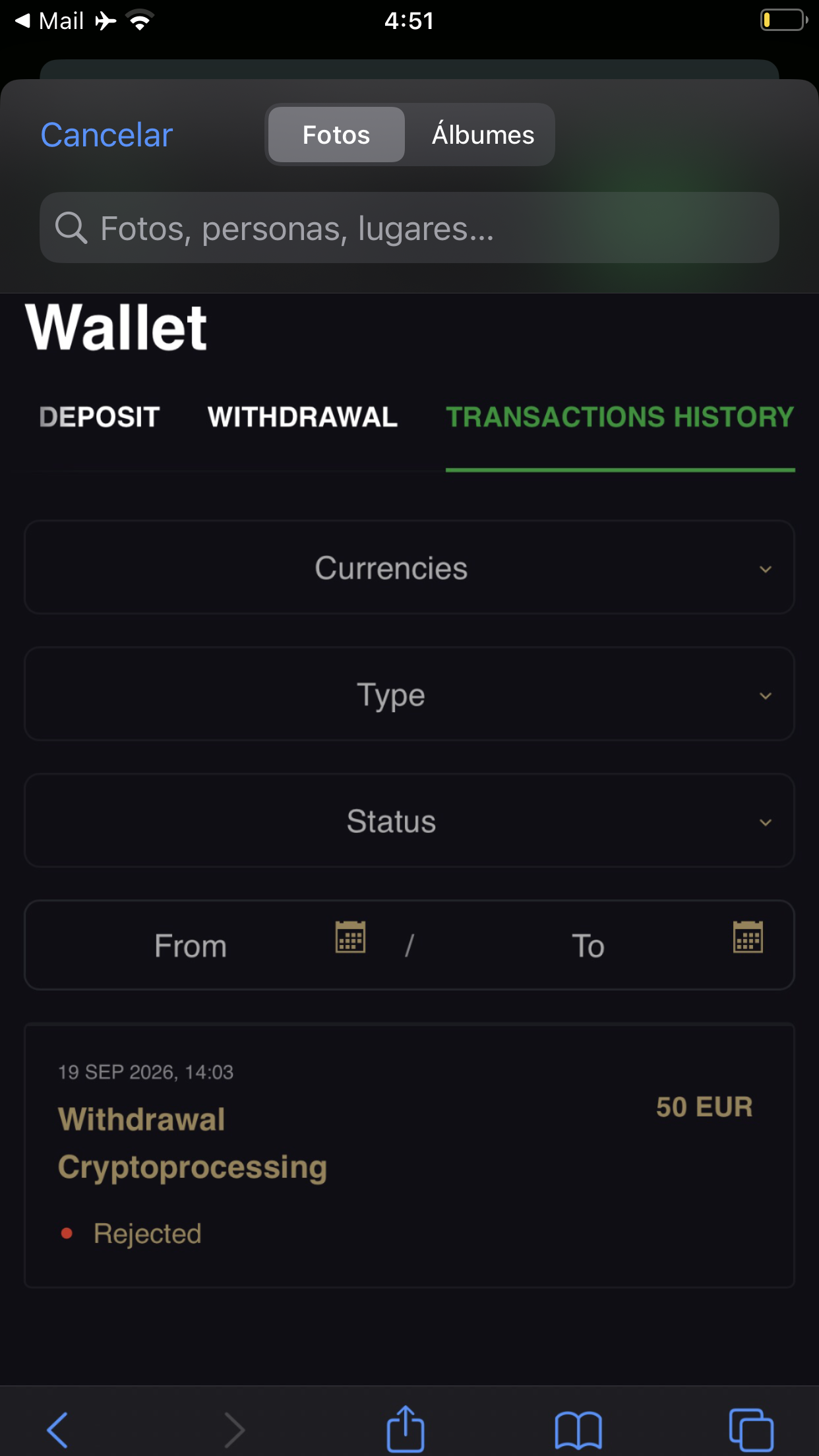
Task: Return to the Mail app
Action: (x=50, y=20)
